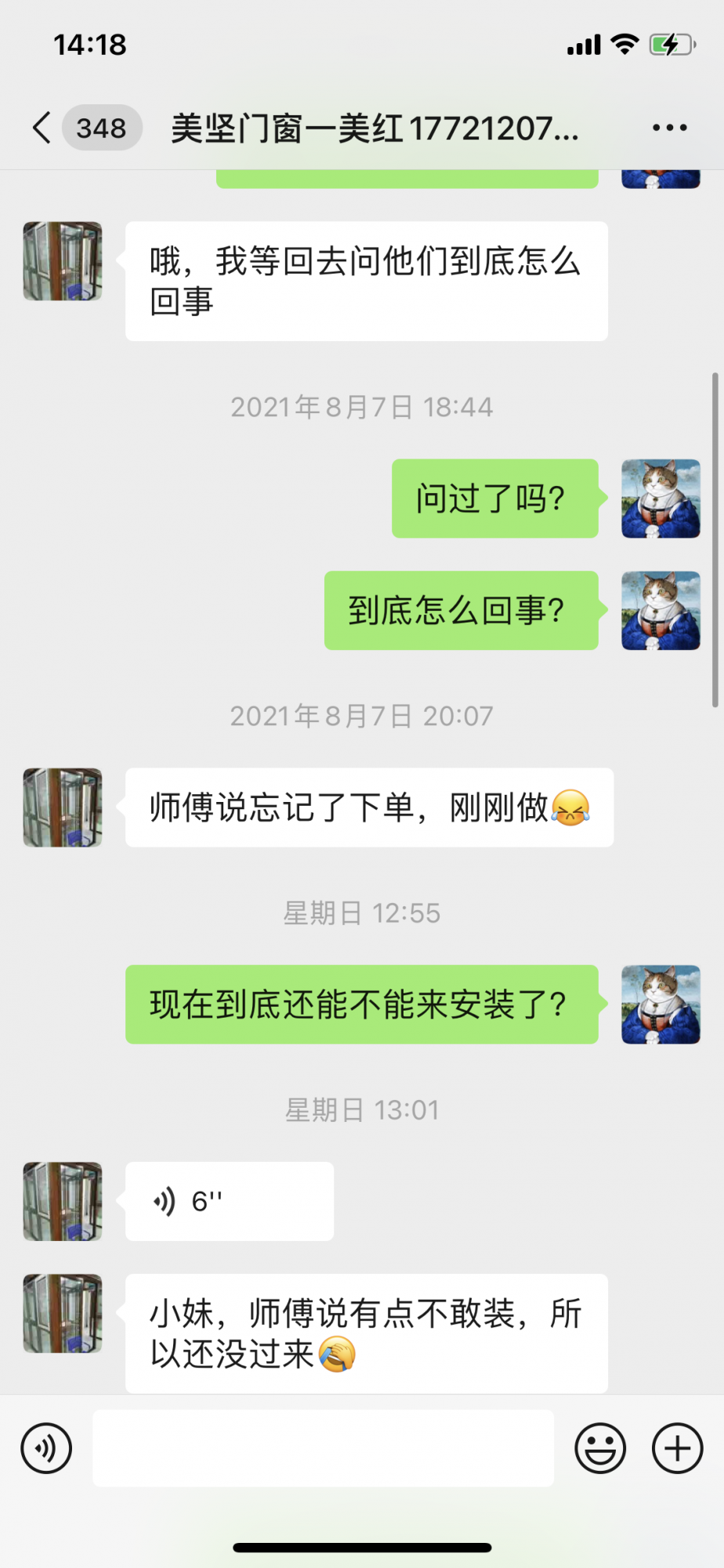This screenshot has height=1568, width=724.
Task: Play the 6-second voice message
Action: tap(229, 1201)
